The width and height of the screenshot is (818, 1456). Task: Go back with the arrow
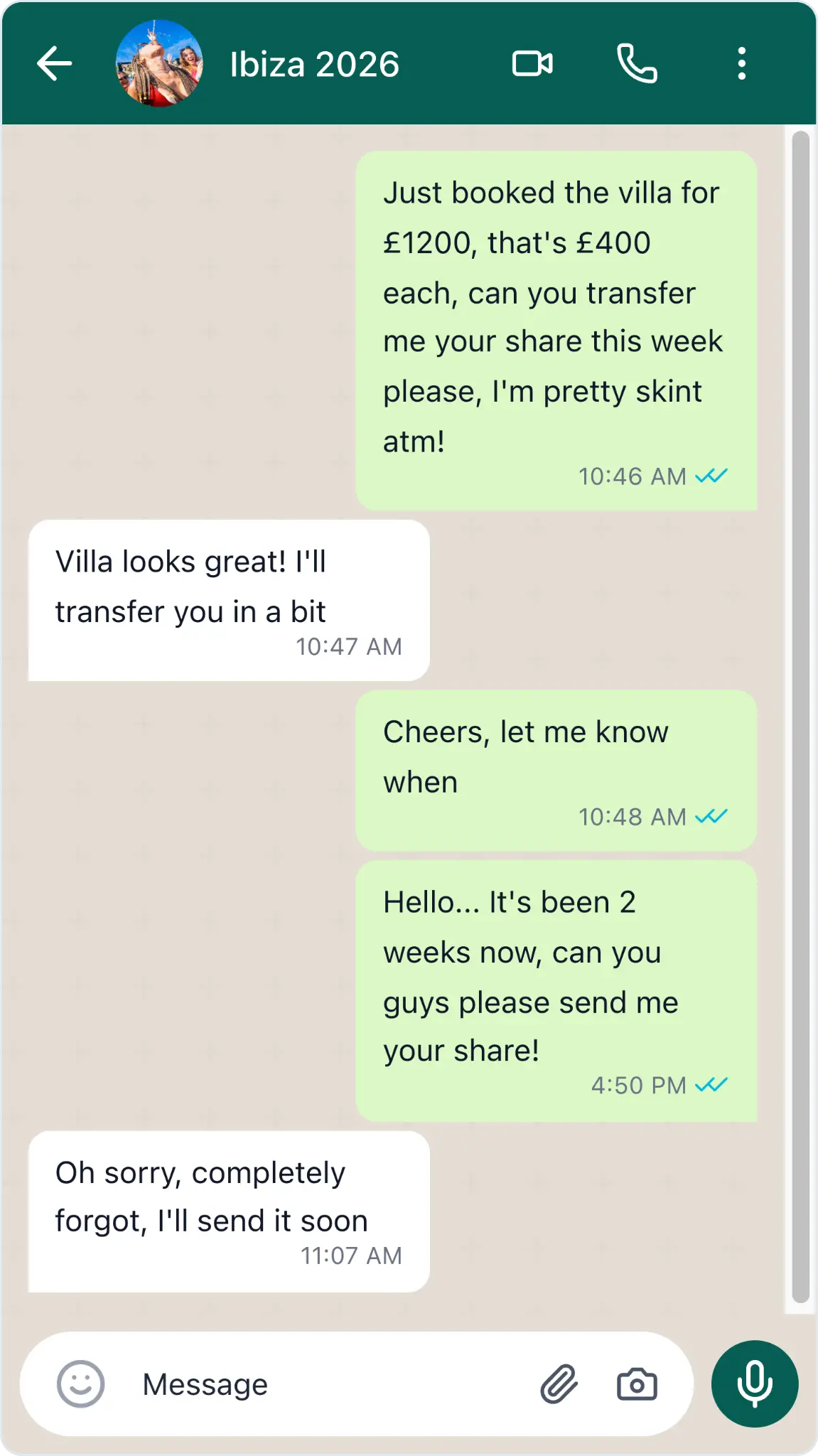(x=55, y=63)
